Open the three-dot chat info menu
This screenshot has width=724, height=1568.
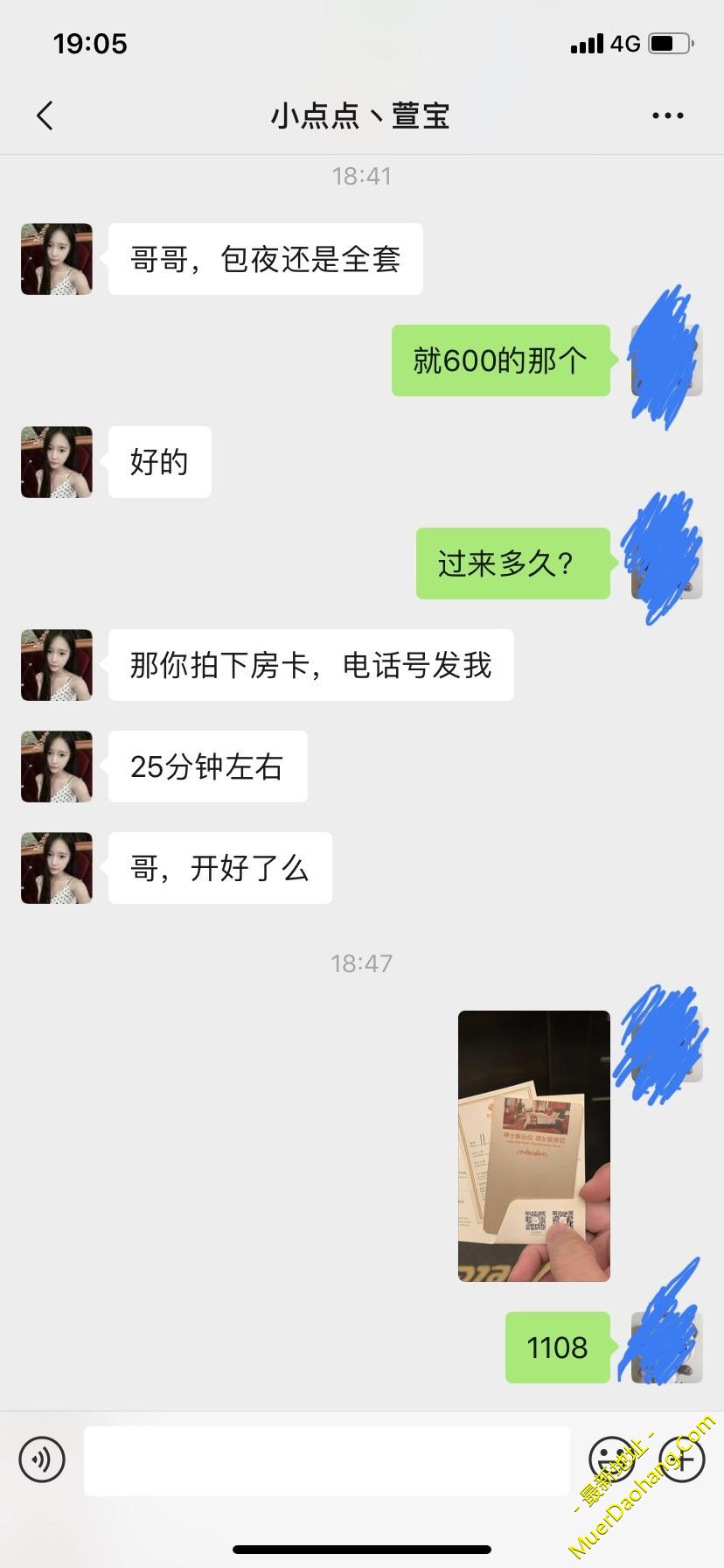coord(667,115)
